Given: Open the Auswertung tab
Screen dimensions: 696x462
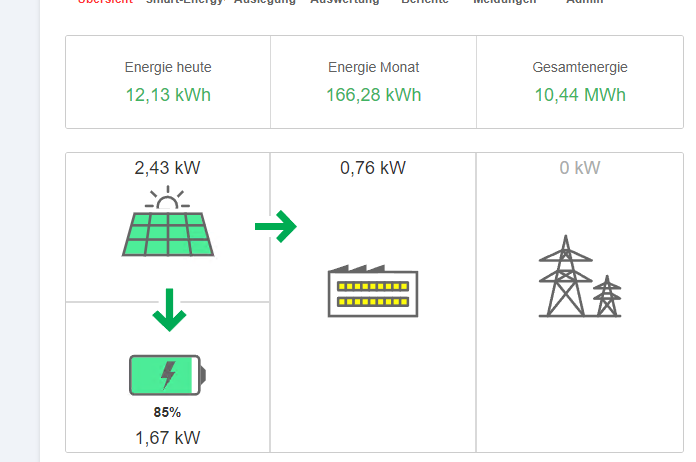Looking at the screenshot, I should tap(345, 3).
